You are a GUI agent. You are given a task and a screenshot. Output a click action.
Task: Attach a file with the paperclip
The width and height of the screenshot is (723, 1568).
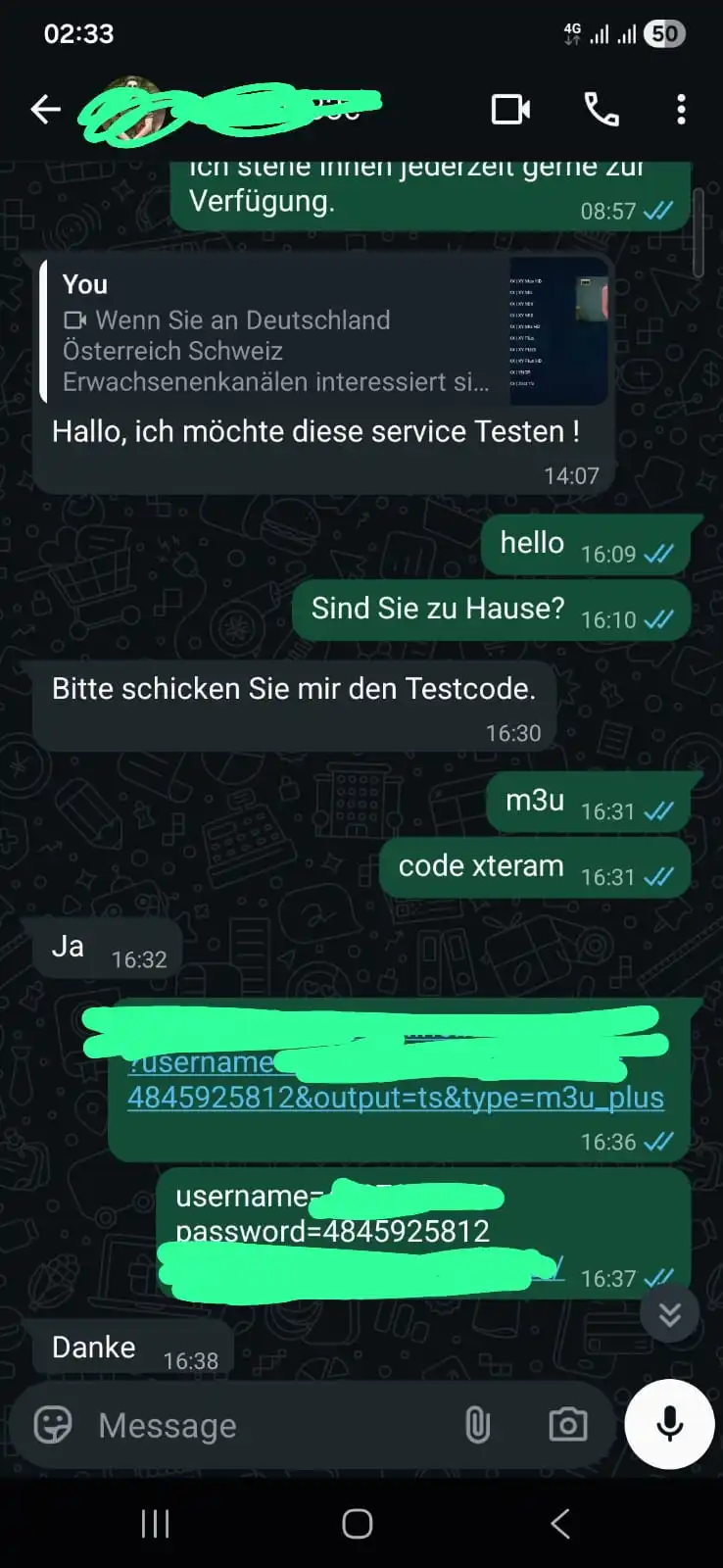pos(477,1425)
